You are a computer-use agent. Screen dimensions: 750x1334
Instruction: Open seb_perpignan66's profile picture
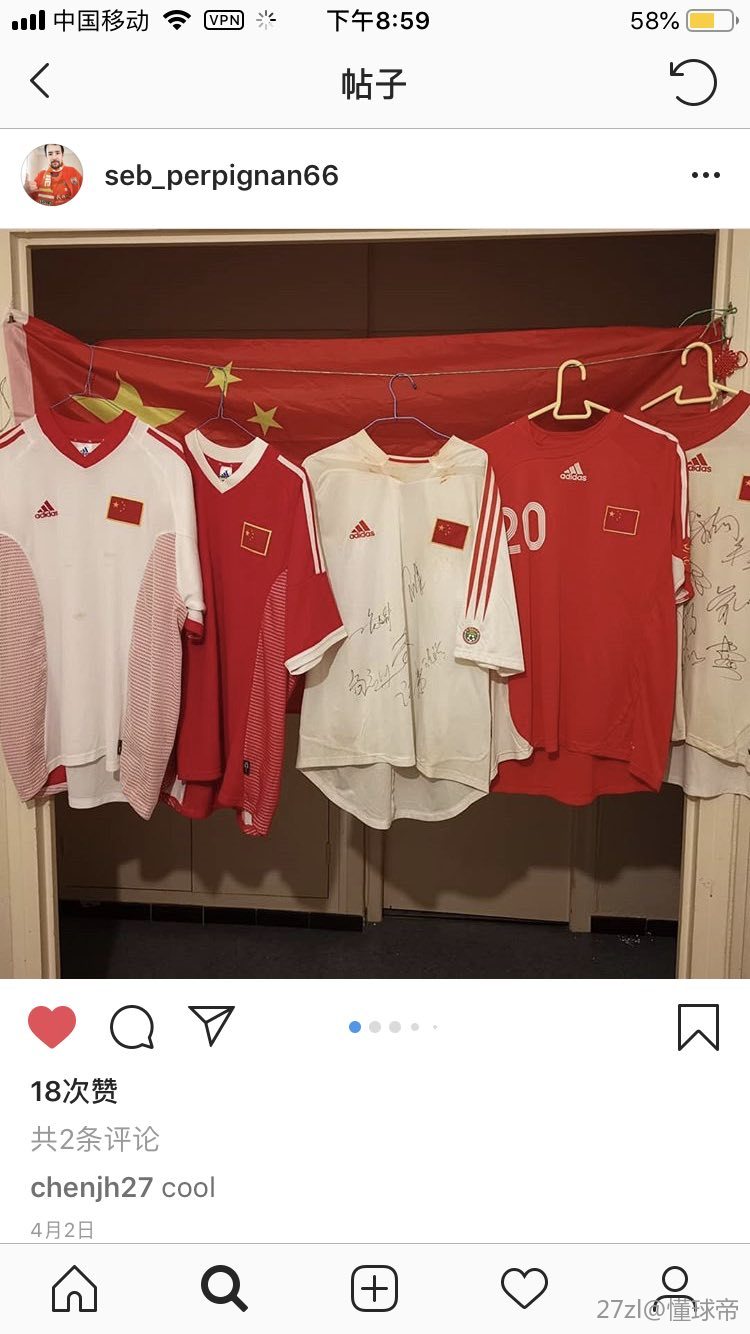(x=52, y=175)
